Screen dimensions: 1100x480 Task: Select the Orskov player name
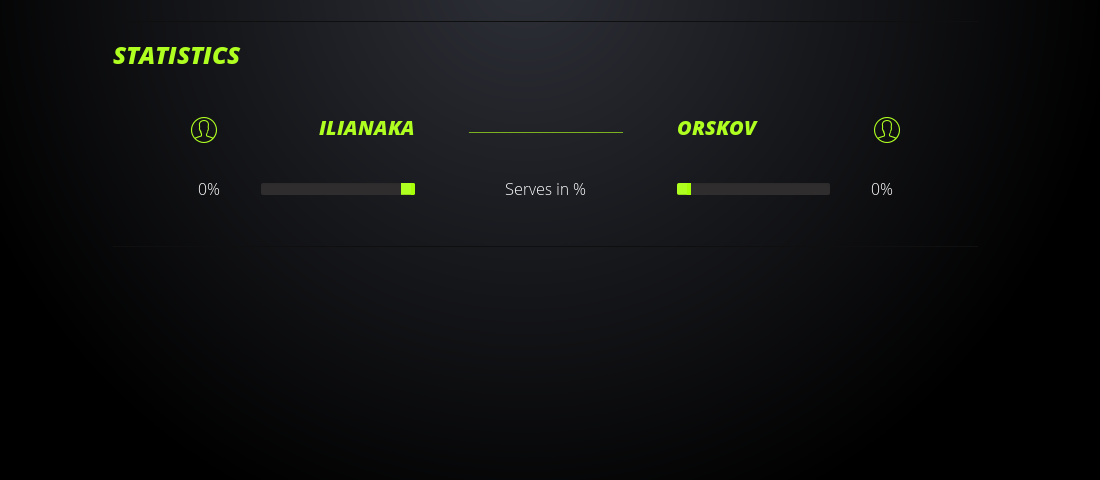(716, 129)
